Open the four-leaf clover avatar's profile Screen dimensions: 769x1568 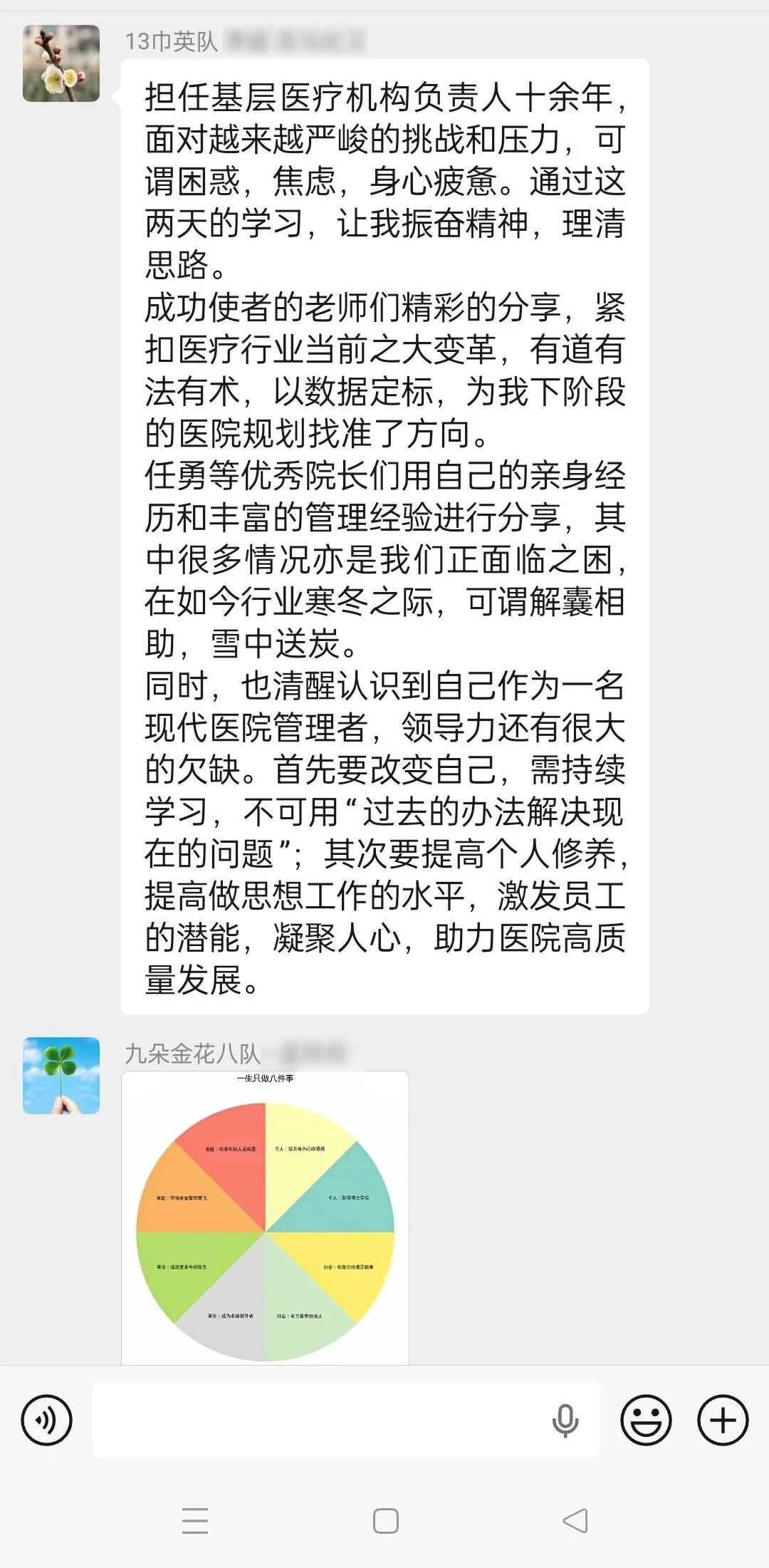[61, 1075]
